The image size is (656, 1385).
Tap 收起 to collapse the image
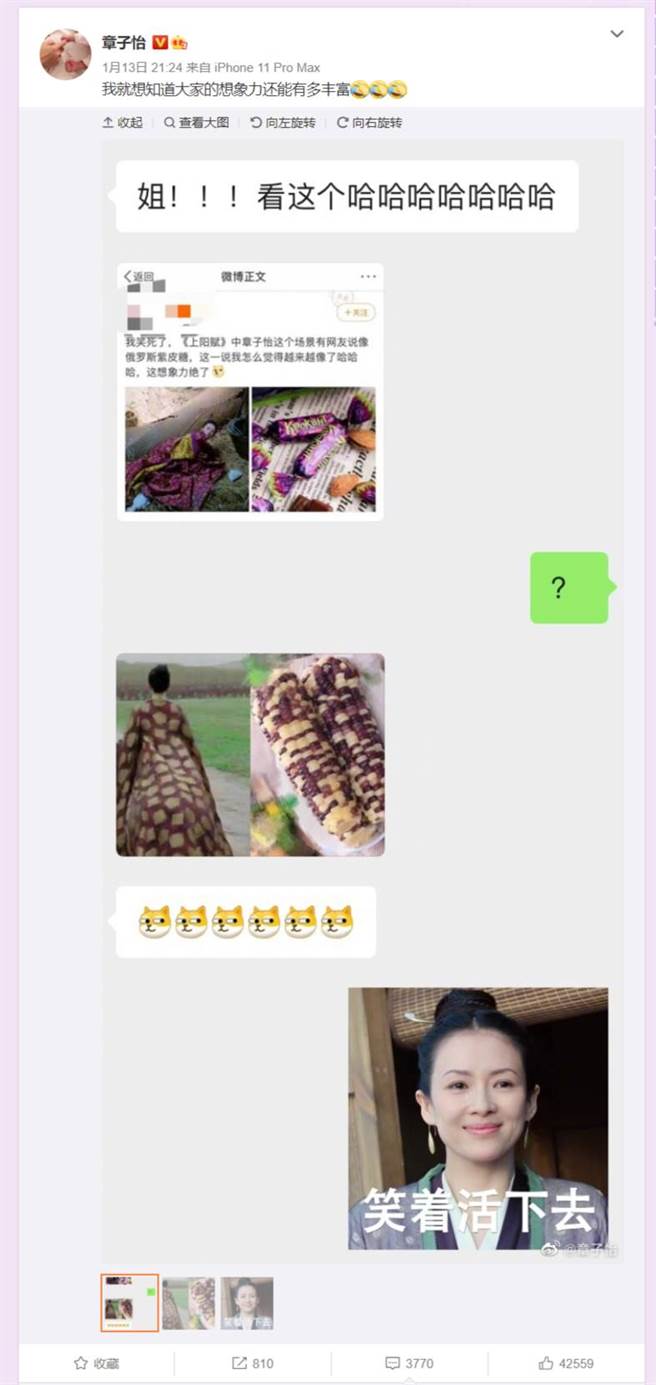coord(123,122)
